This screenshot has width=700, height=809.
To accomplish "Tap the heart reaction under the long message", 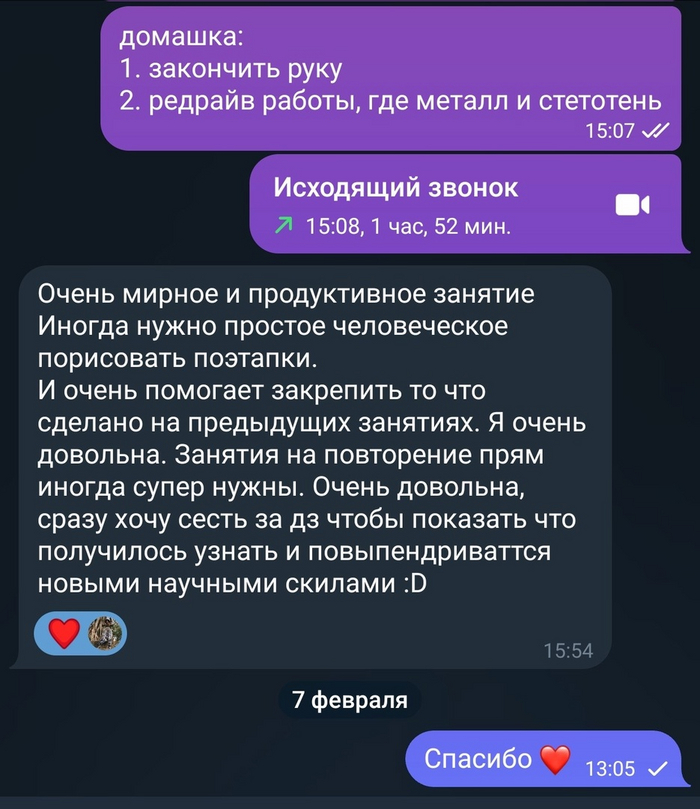I will coord(64,632).
